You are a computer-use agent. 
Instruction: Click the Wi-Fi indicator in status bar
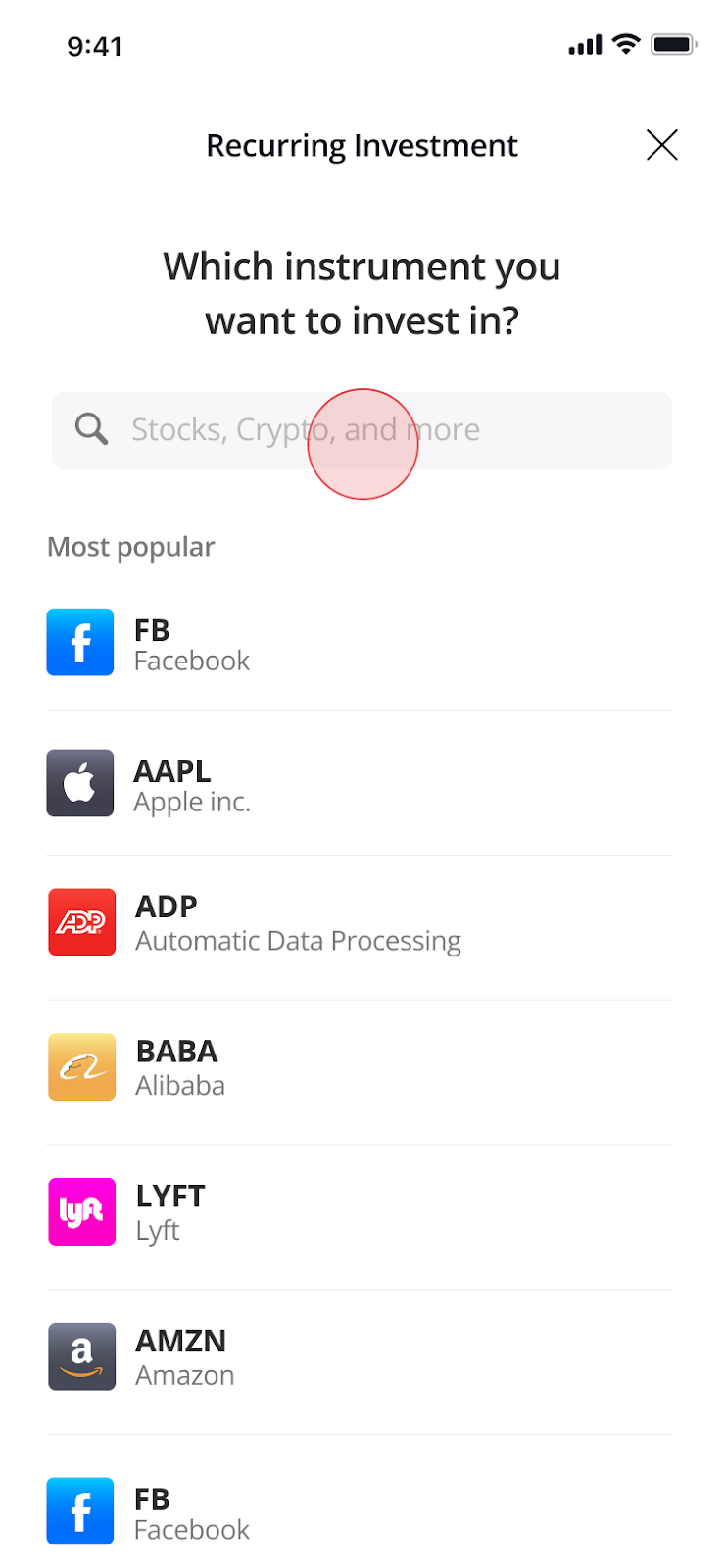(624, 44)
